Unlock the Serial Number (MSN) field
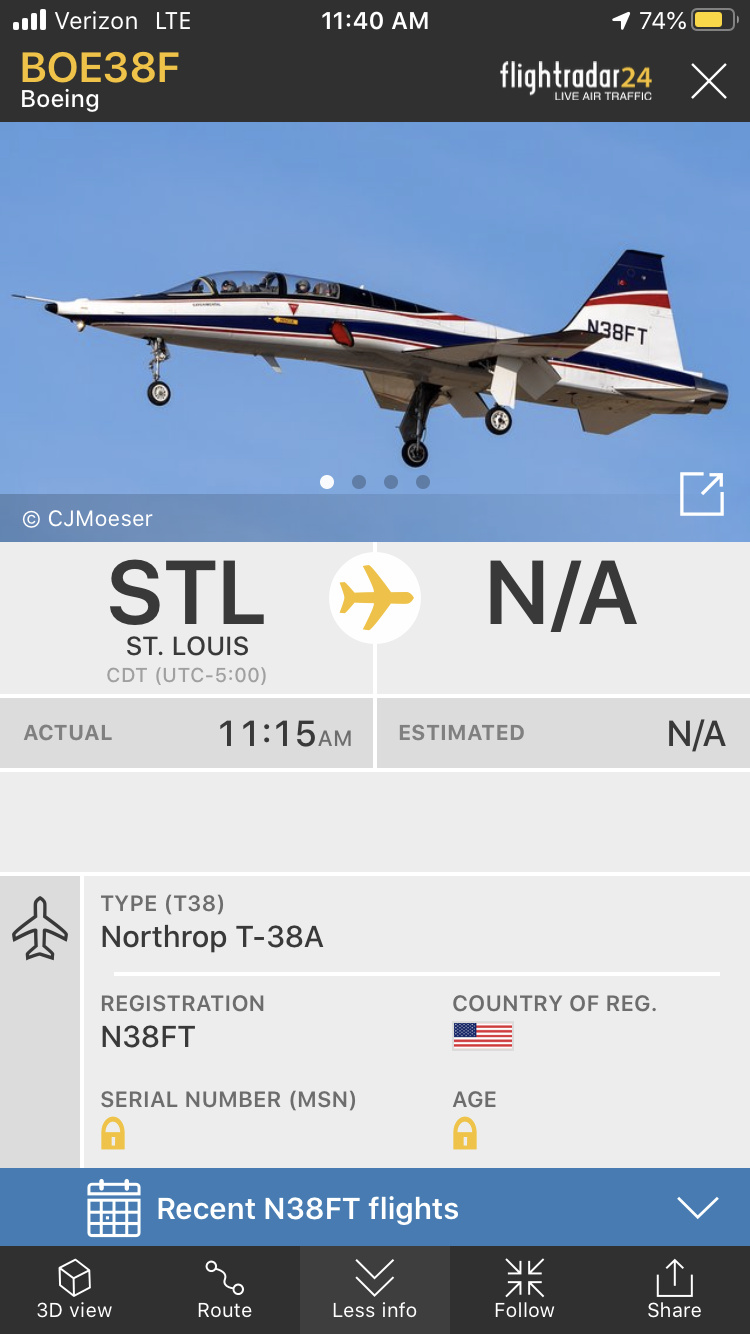Viewport: 750px width, 1334px height. [x=113, y=1133]
